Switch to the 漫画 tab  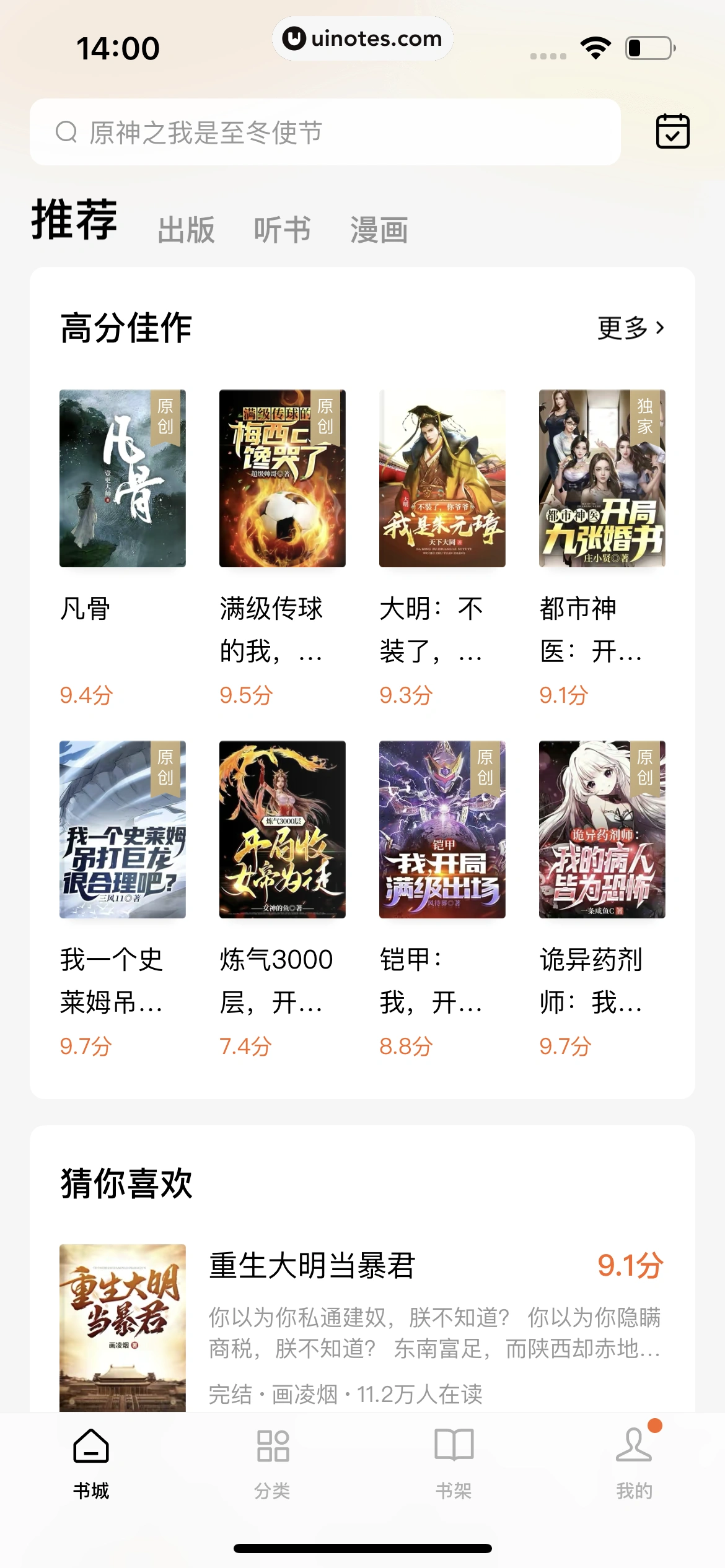[x=379, y=230]
